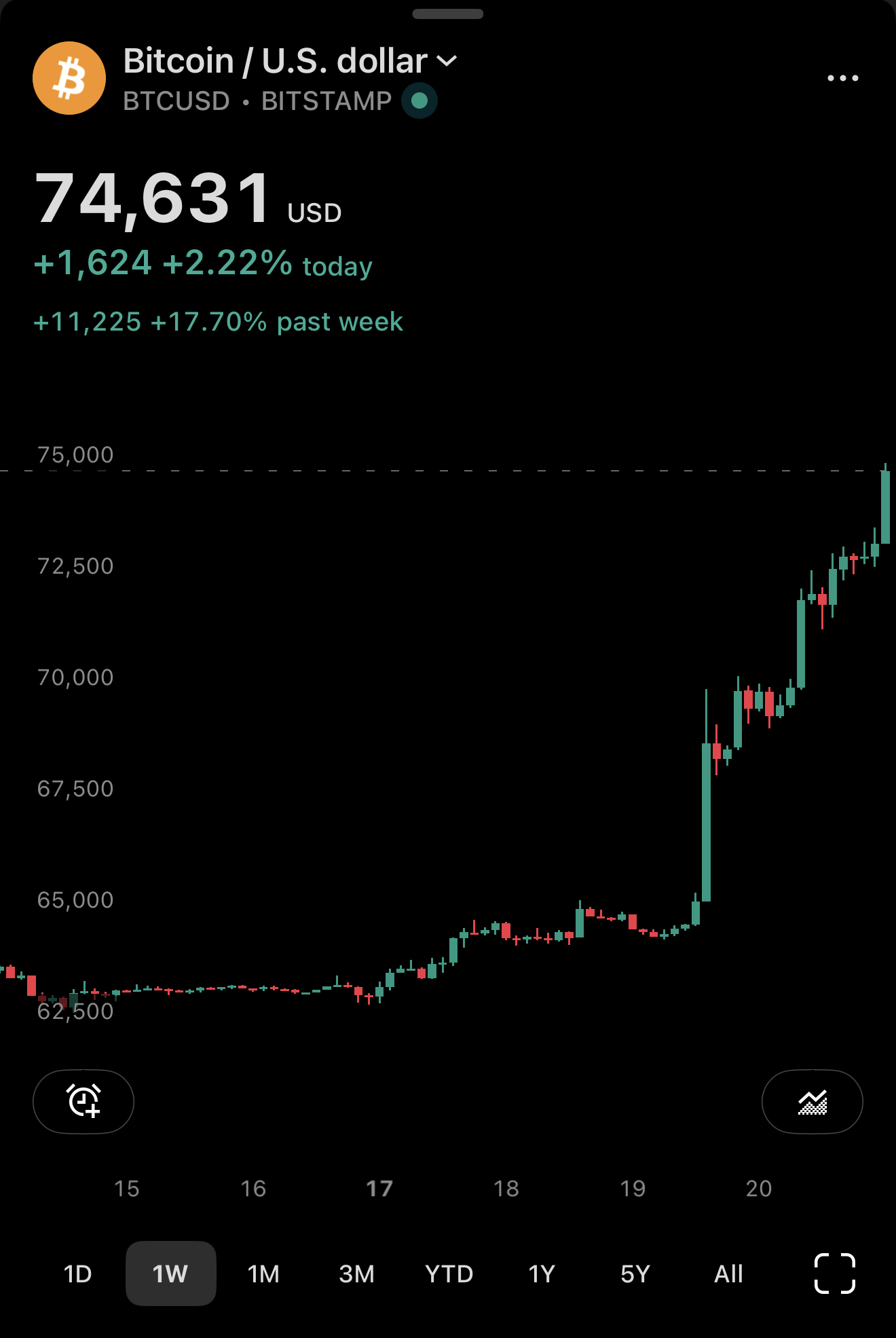Select the YTD range
The image size is (896, 1338).
coord(449,1274)
